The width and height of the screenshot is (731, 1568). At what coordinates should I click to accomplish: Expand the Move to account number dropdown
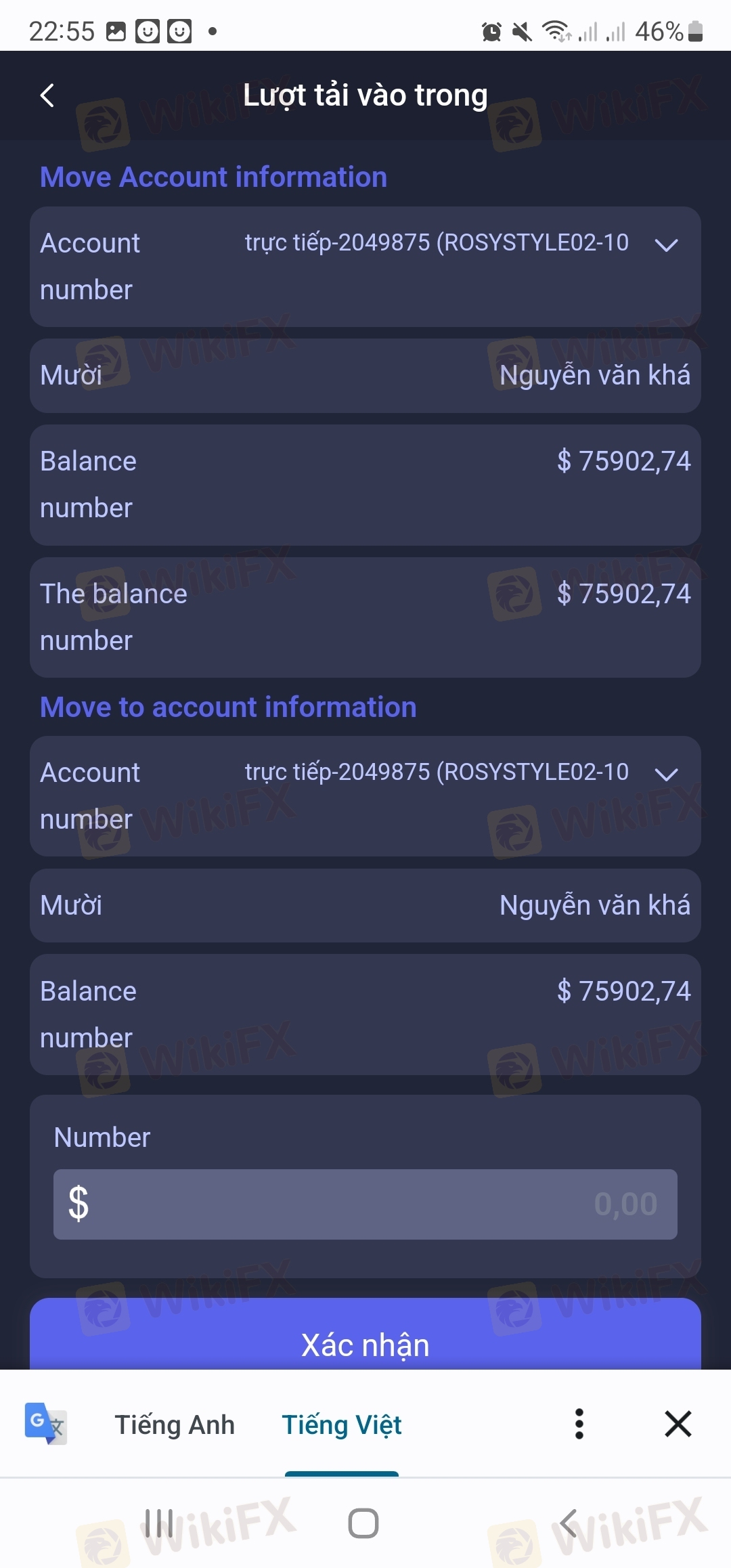(x=667, y=775)
